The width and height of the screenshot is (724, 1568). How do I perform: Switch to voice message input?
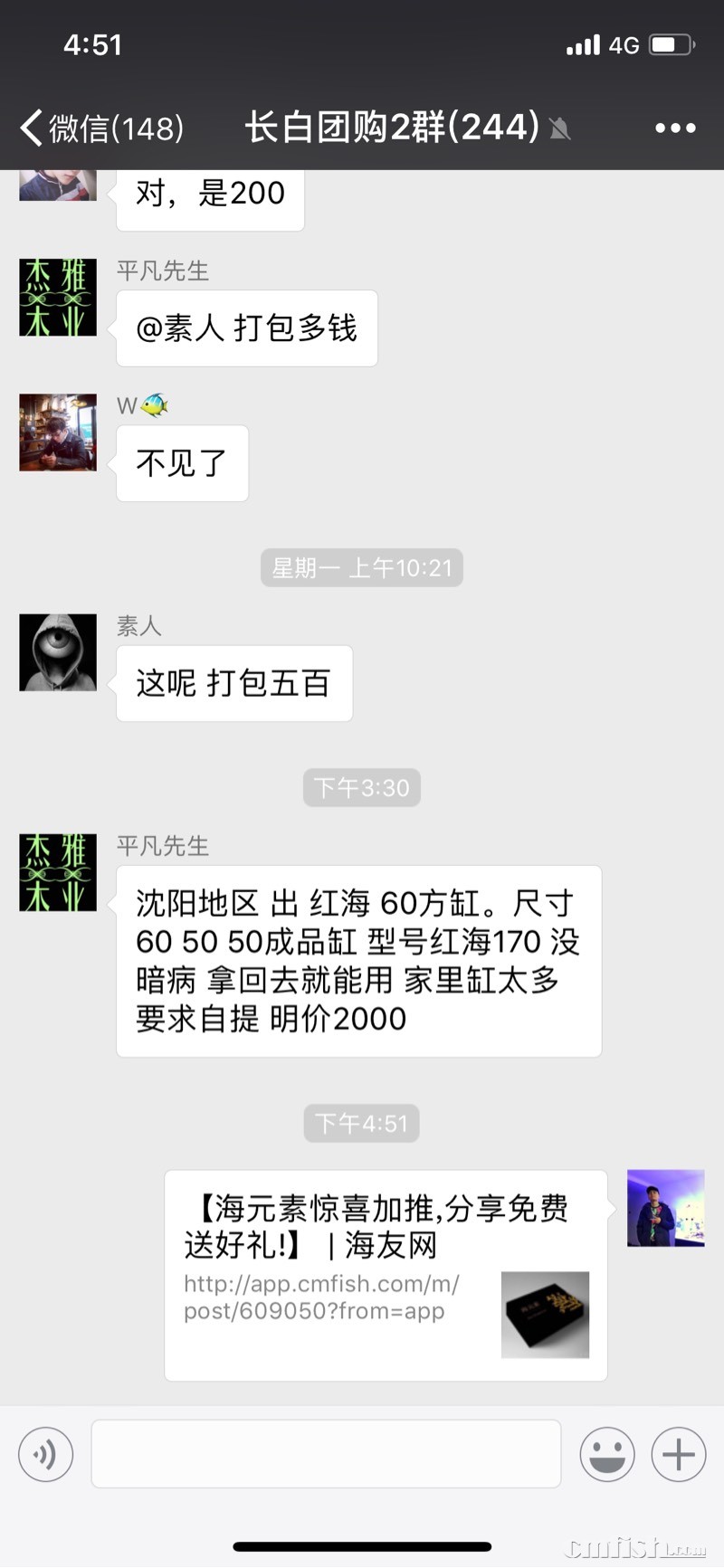(x=45, y=1454)
